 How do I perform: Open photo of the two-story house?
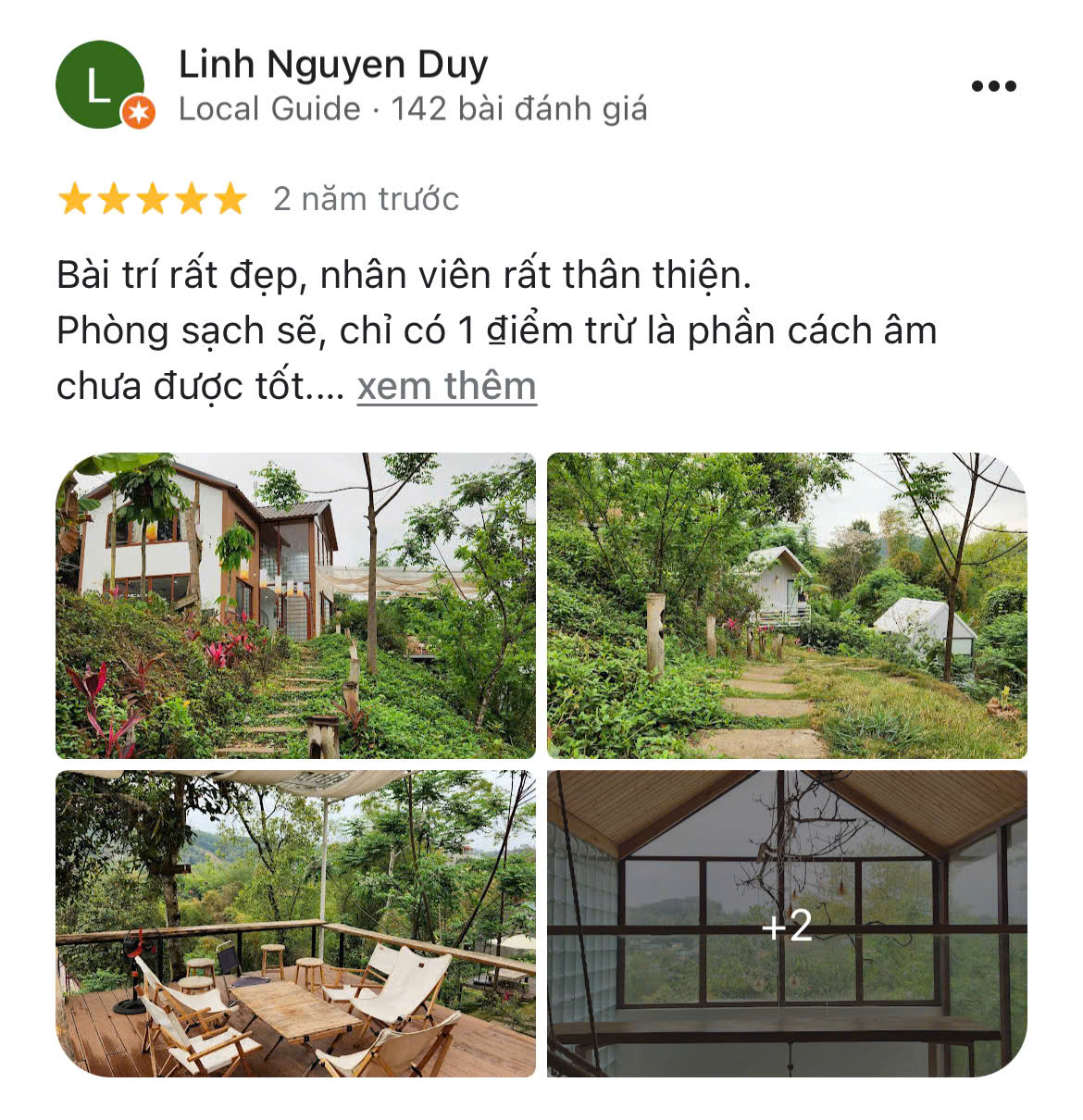pos(295,605)
